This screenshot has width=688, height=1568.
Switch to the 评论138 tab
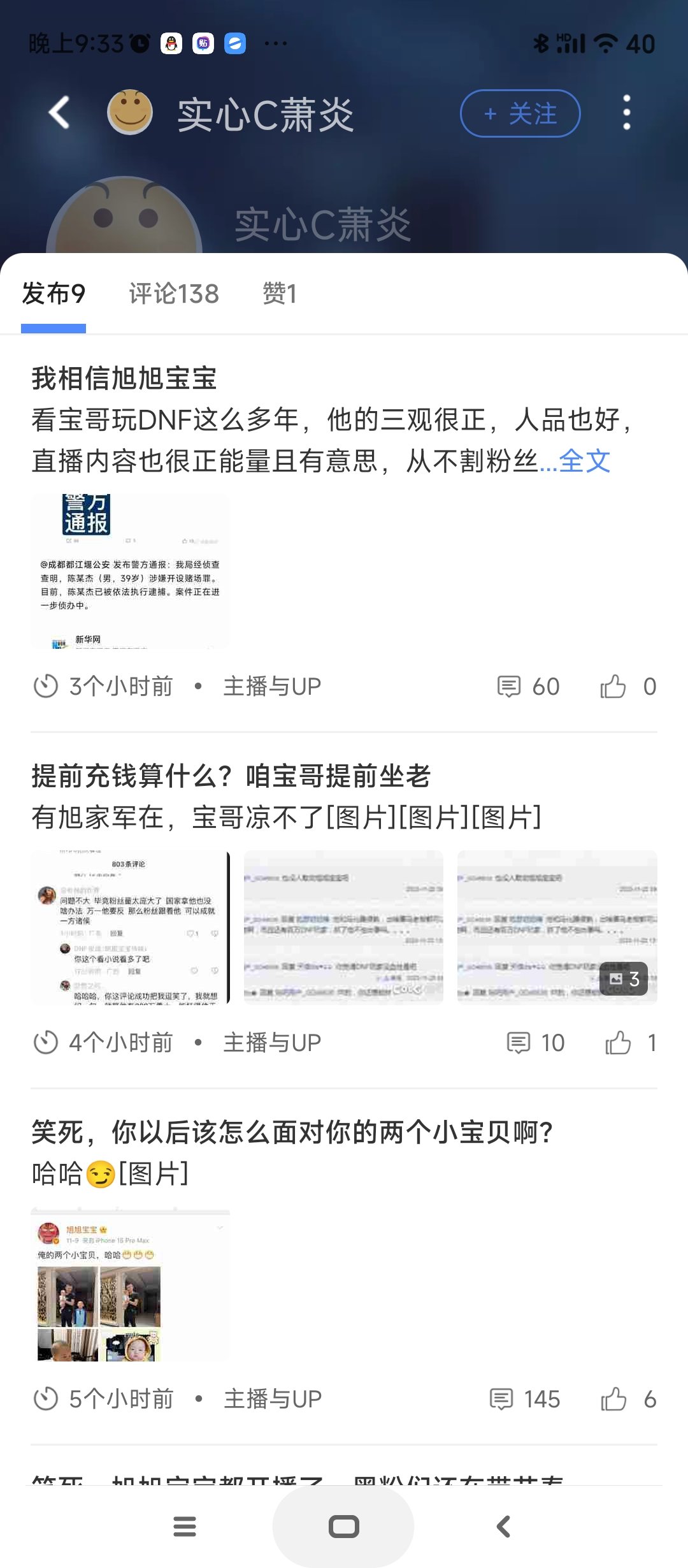[x=174, y=294]
